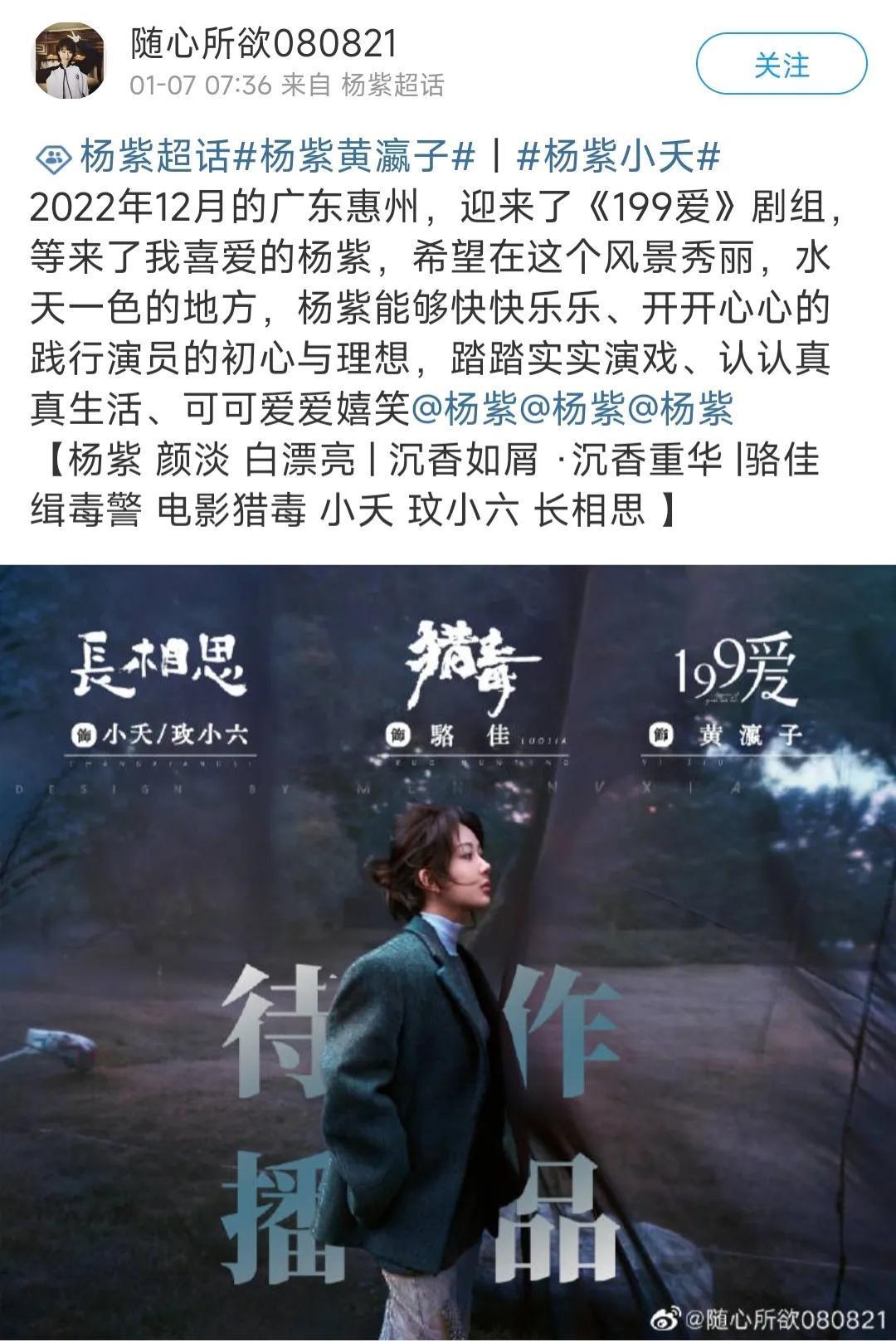The width and height of the screenshot is (896, 1341).
Task: Open the poster's profile avatar
Action: pyautogui.click(x=68, y=61)
